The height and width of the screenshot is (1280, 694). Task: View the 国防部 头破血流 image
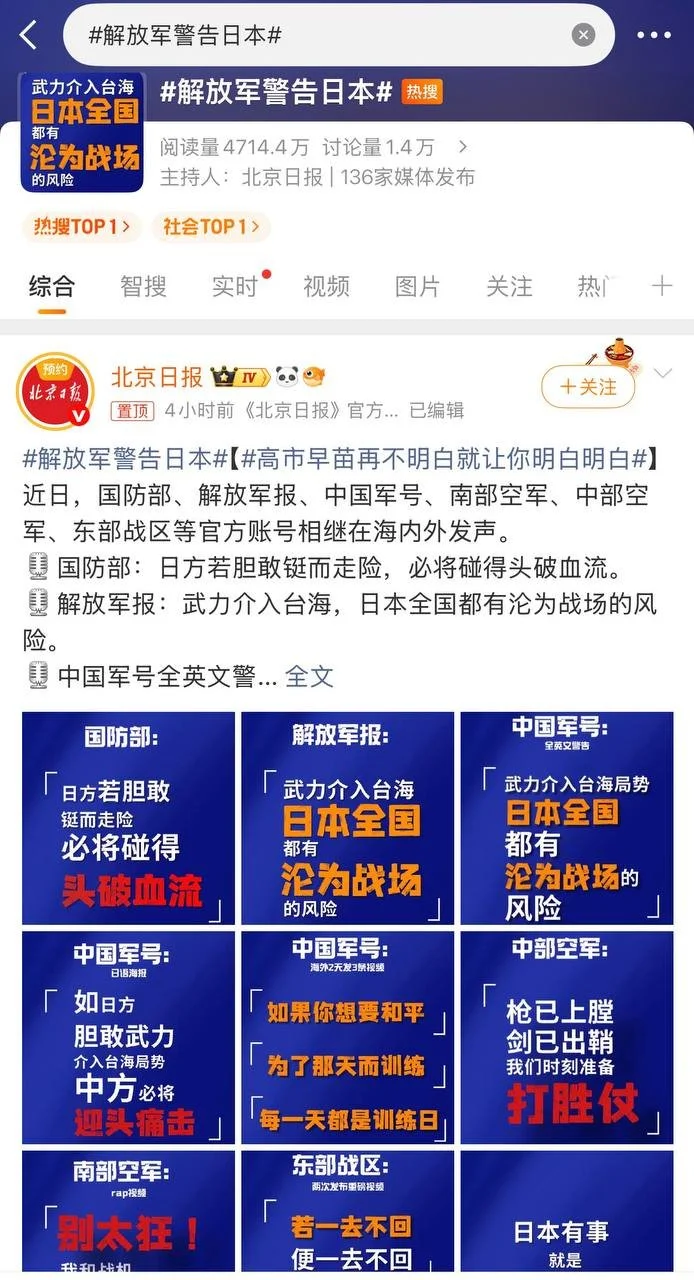click(128, 818)
